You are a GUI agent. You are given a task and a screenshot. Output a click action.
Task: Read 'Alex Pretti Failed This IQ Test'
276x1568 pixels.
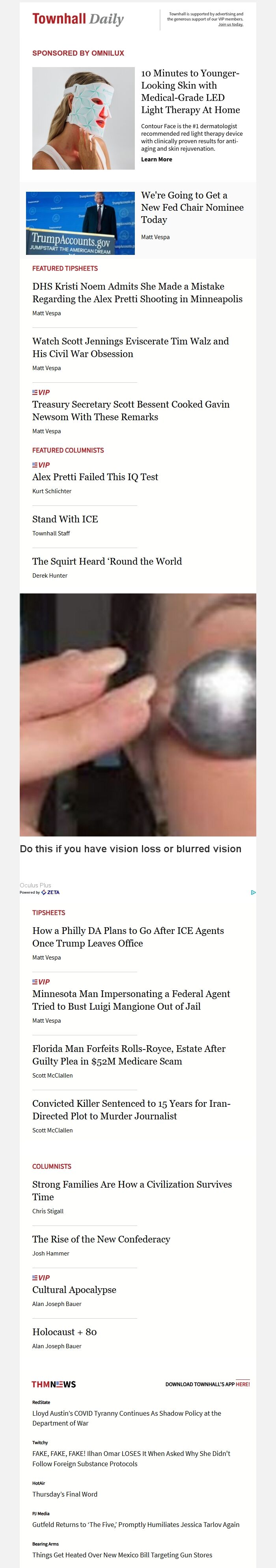tap(95, 477)
